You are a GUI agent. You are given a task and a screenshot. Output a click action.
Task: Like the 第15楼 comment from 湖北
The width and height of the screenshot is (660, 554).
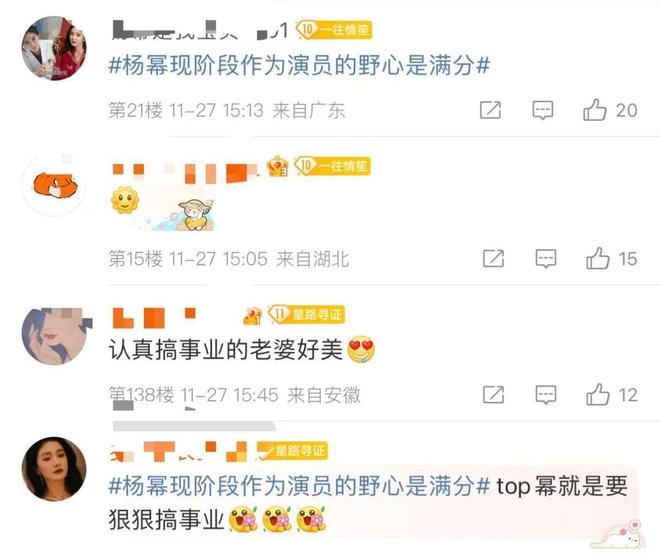pos(598,258)
